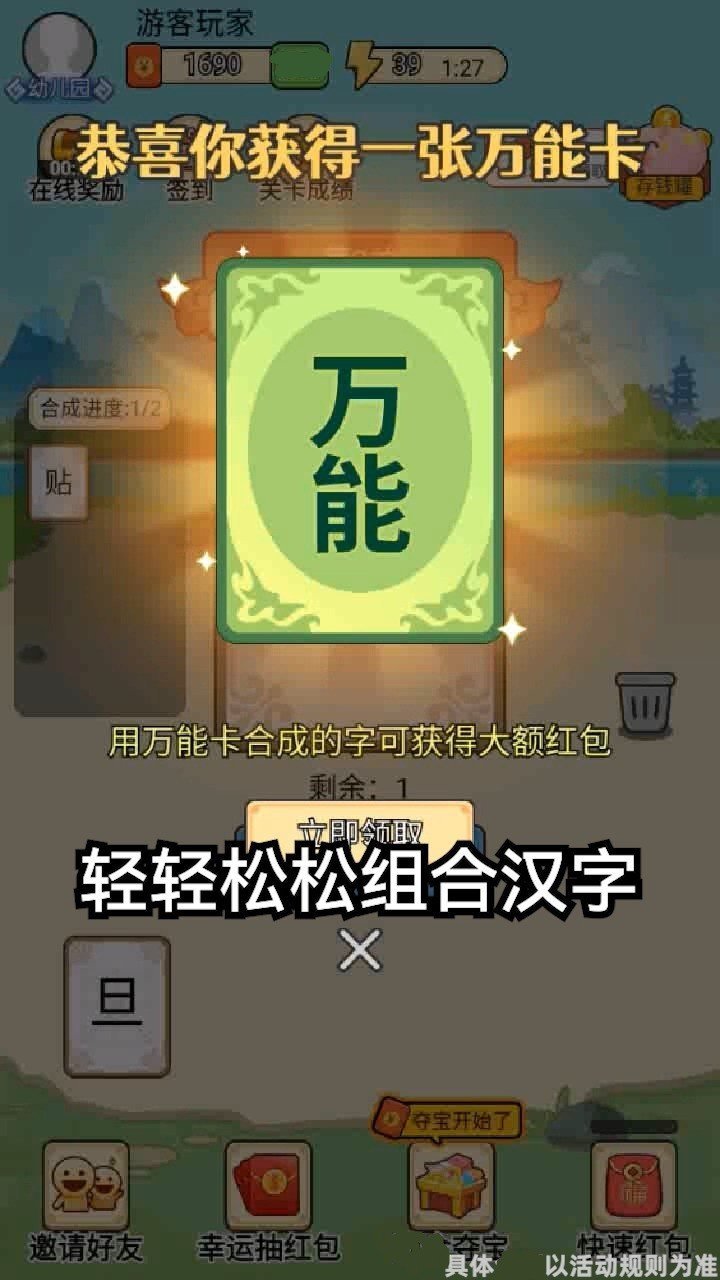
Task: Select the 旦 character card
Action: (117, 1006)
